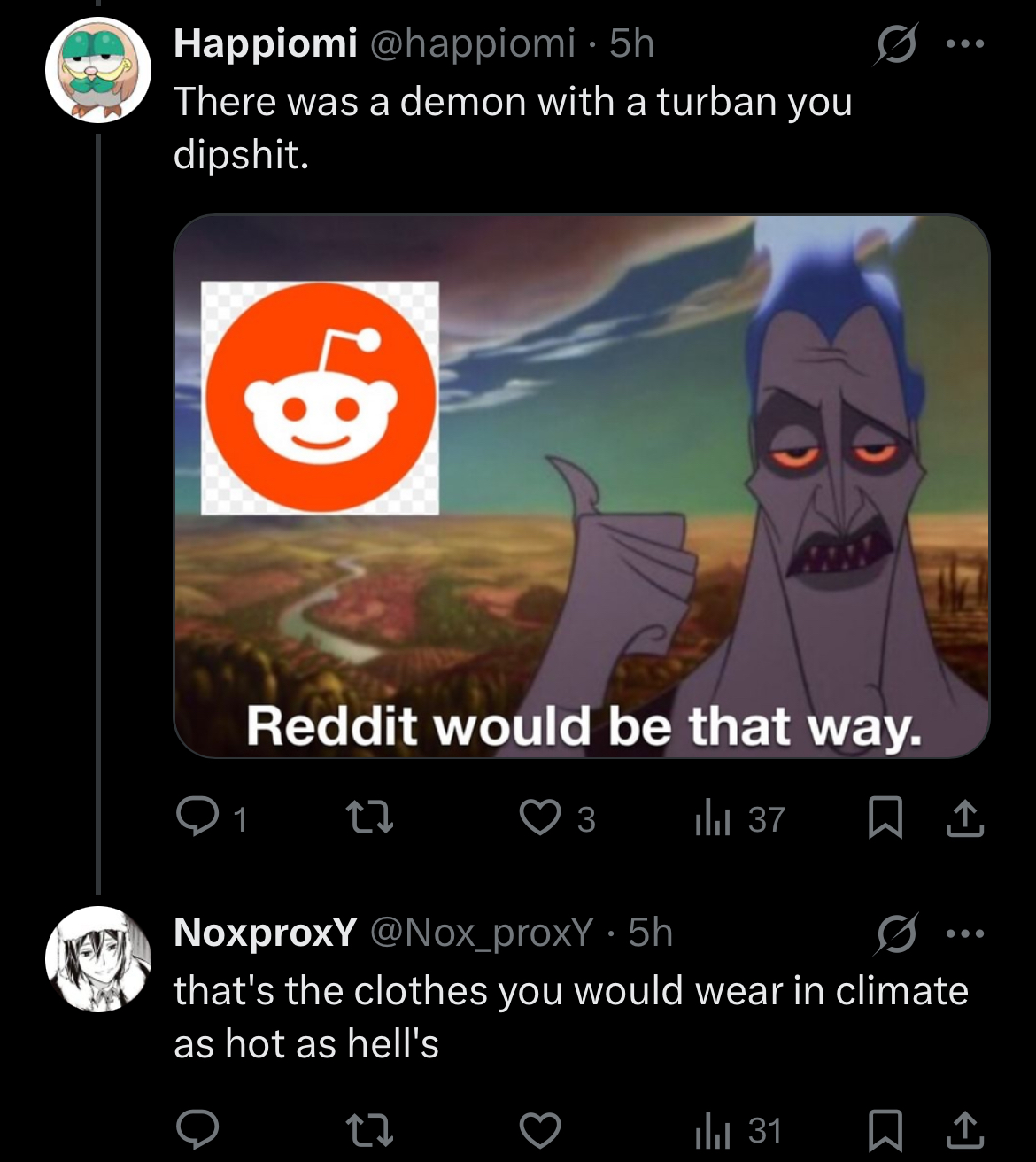Repost NoxproxY's reply

(369, 1130)
